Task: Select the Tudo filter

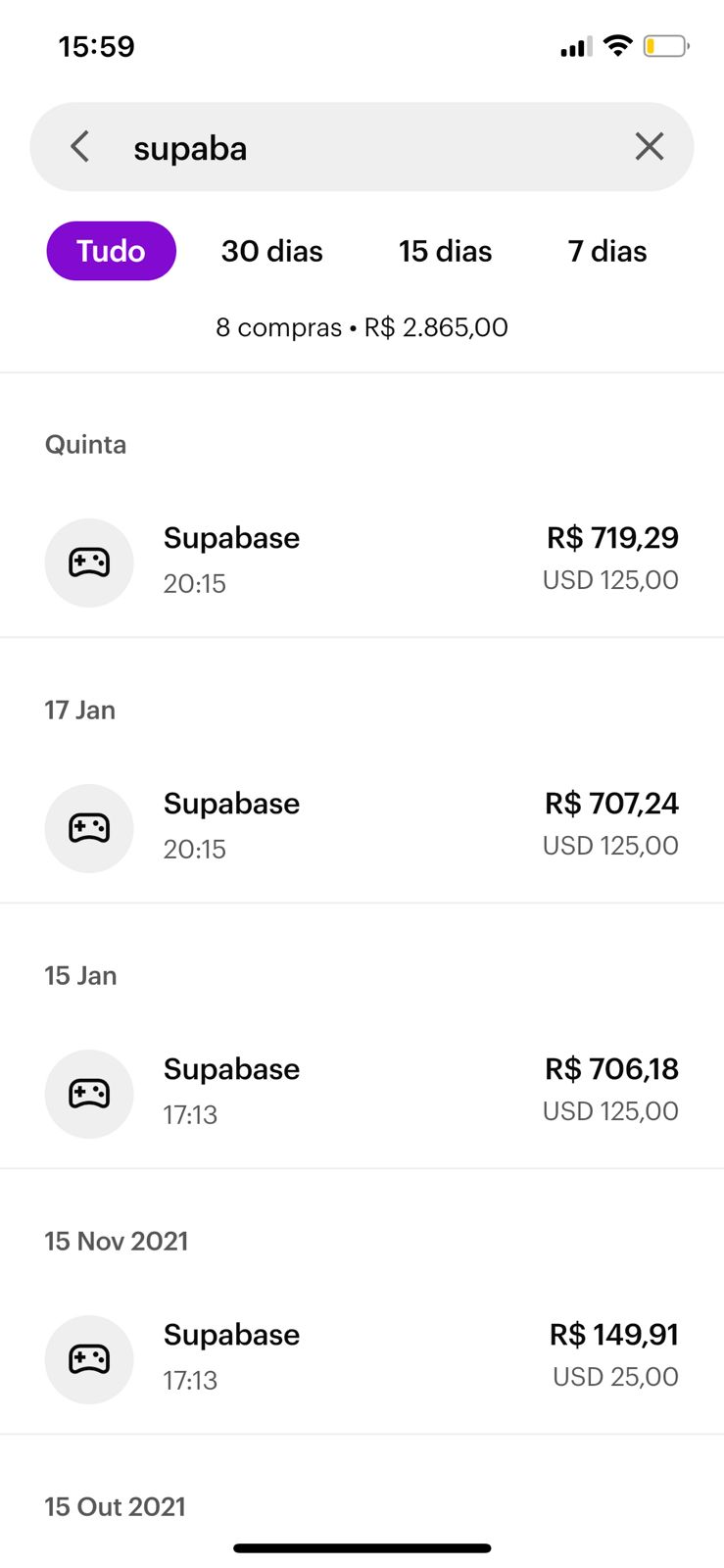Action: tap(111, 251)
